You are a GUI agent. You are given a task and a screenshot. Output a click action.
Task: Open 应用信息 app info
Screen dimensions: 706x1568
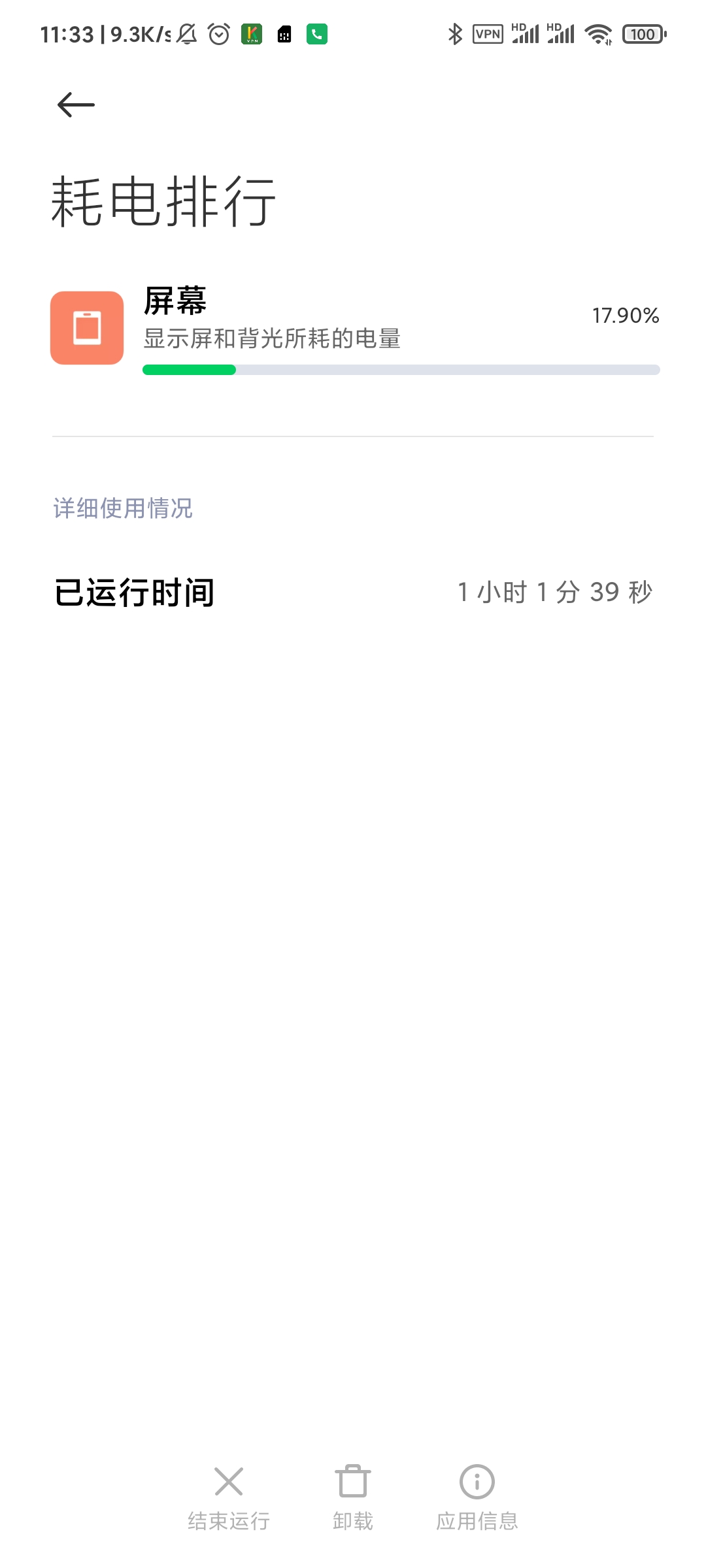[477, 1499]
